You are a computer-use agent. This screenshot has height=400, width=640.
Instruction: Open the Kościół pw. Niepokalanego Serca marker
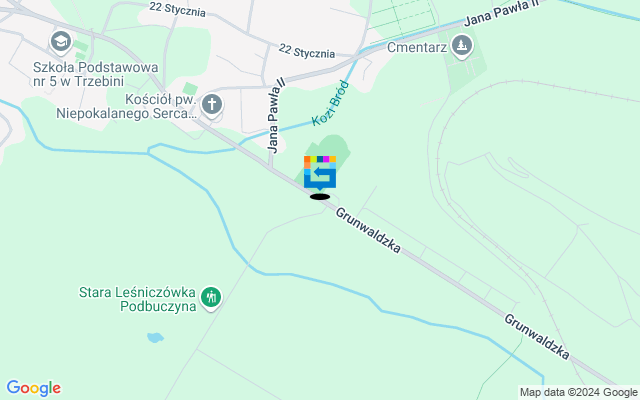[212, 104]
